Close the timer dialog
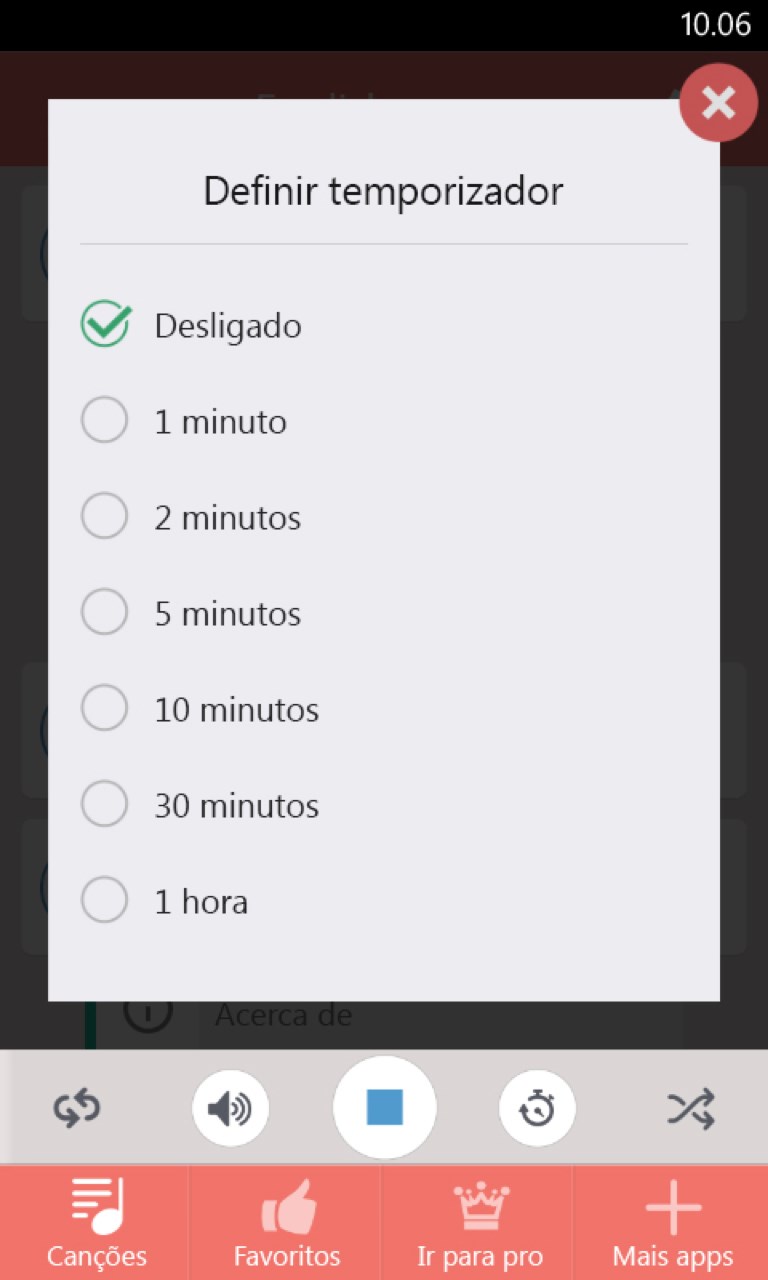Image resolution: width=768 pixels, height=1280 pixels. click(718, 102)
